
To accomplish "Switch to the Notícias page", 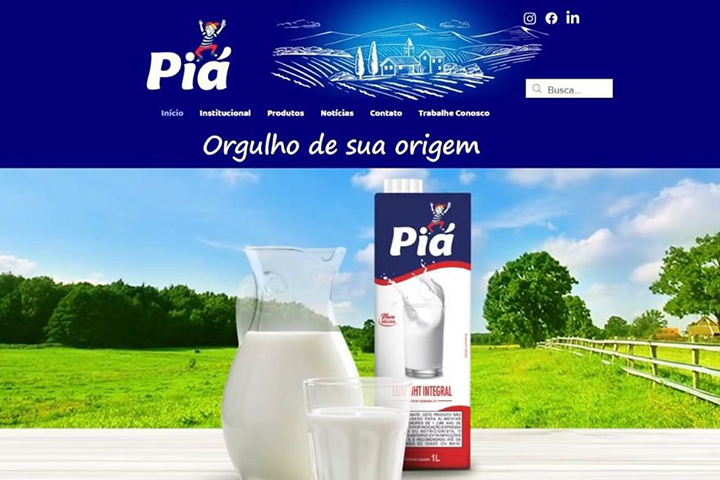I will point(337,113).
